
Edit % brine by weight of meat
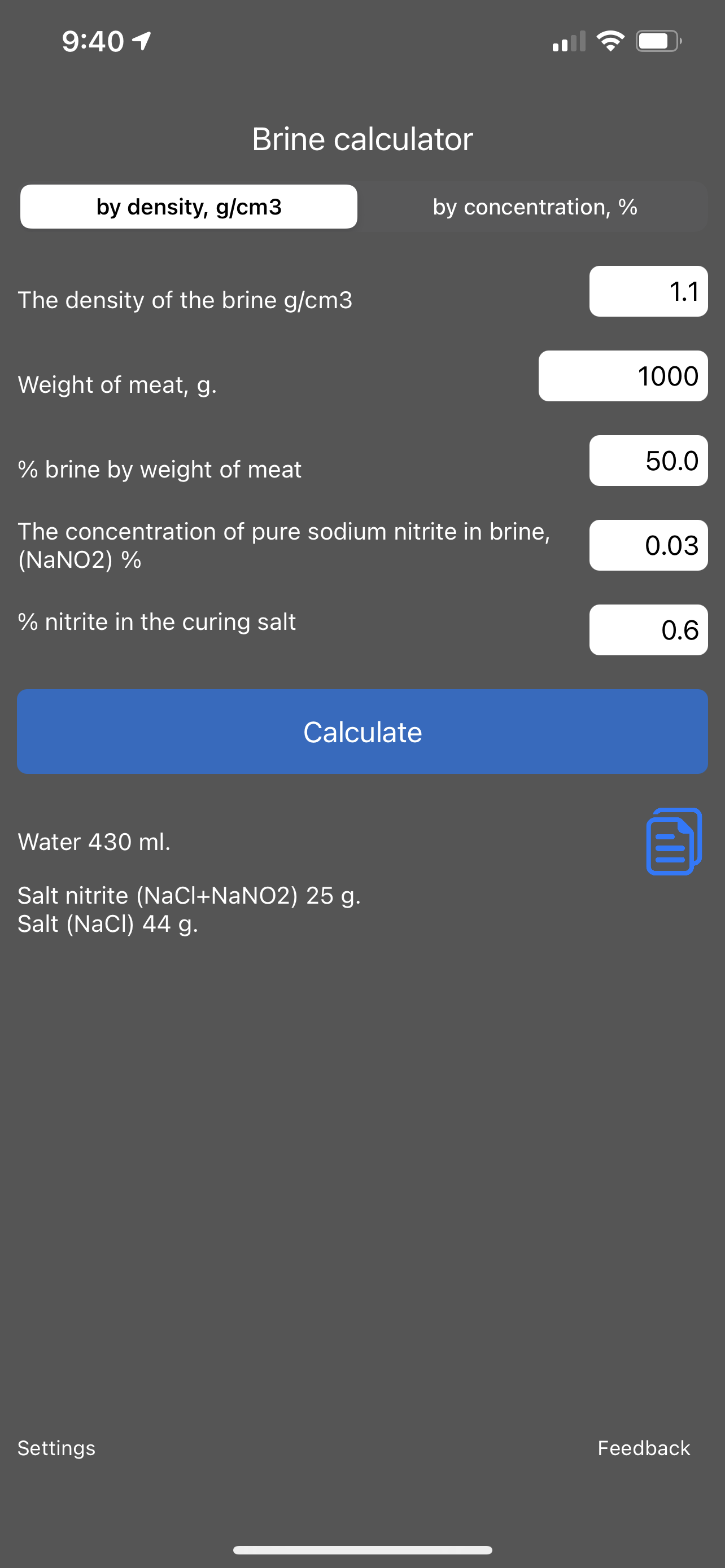[648, 461]
